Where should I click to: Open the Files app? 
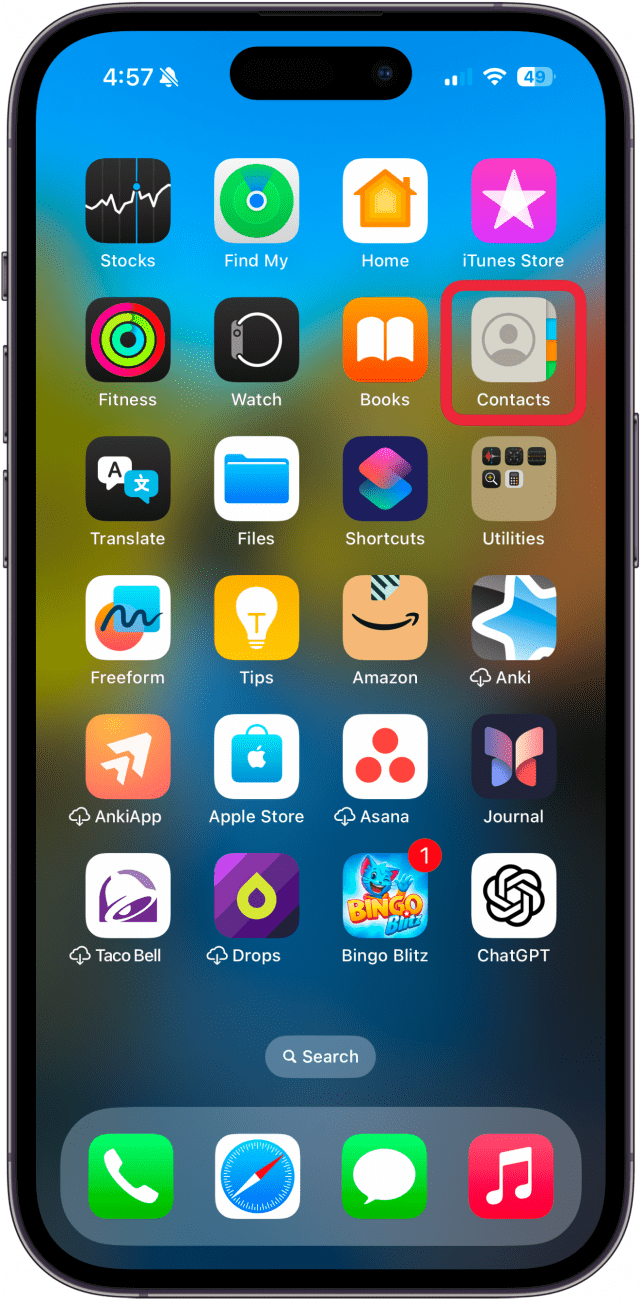tap(256, 479)
